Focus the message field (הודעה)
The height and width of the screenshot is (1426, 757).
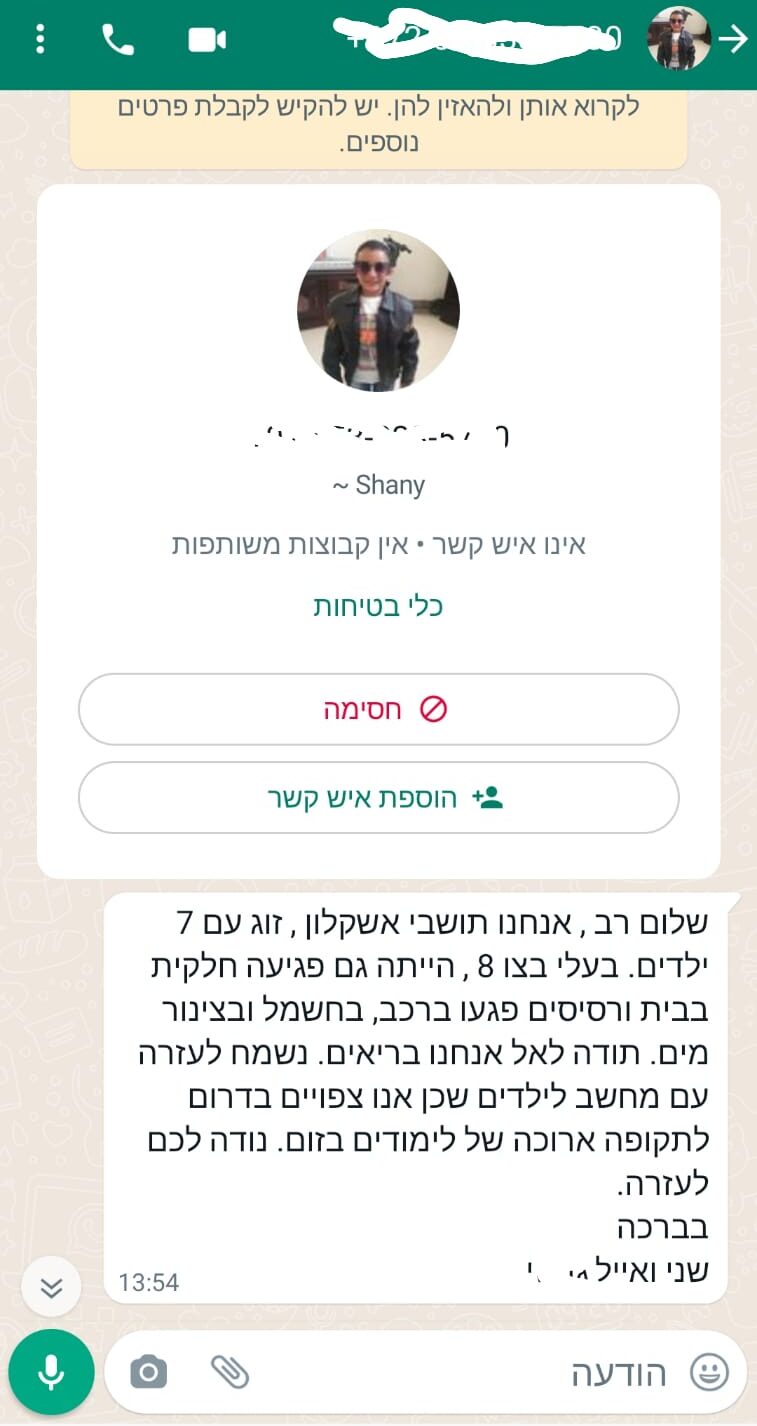click(480, 1373)
